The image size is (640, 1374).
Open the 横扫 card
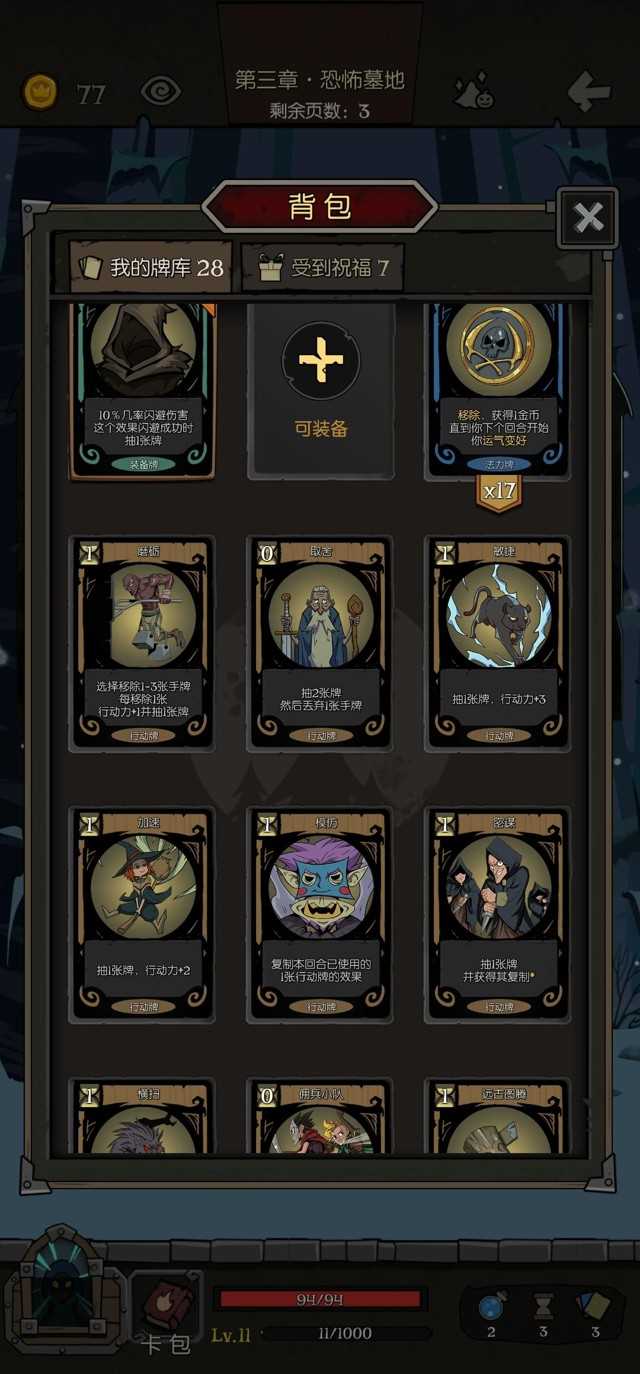pos(141,1118)
